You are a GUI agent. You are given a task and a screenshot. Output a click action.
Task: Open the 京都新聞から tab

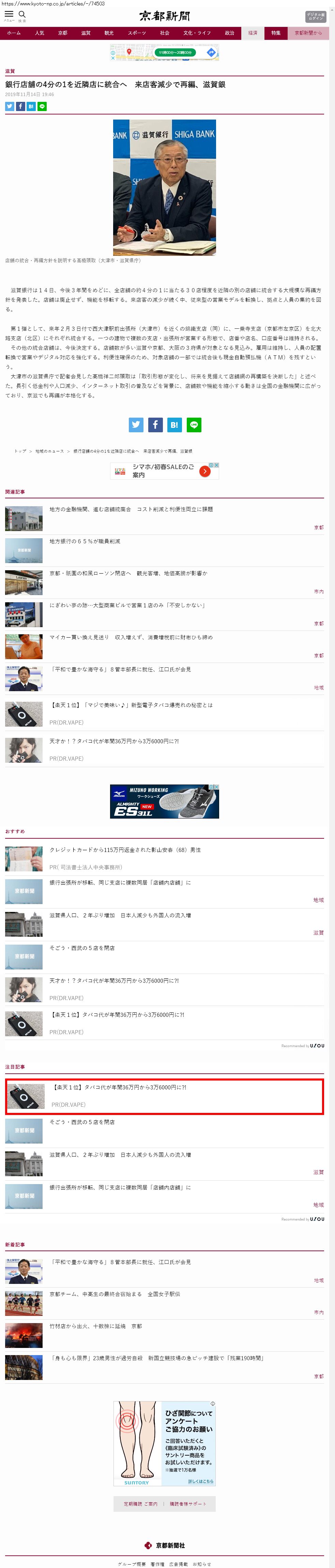click(308, 33)
